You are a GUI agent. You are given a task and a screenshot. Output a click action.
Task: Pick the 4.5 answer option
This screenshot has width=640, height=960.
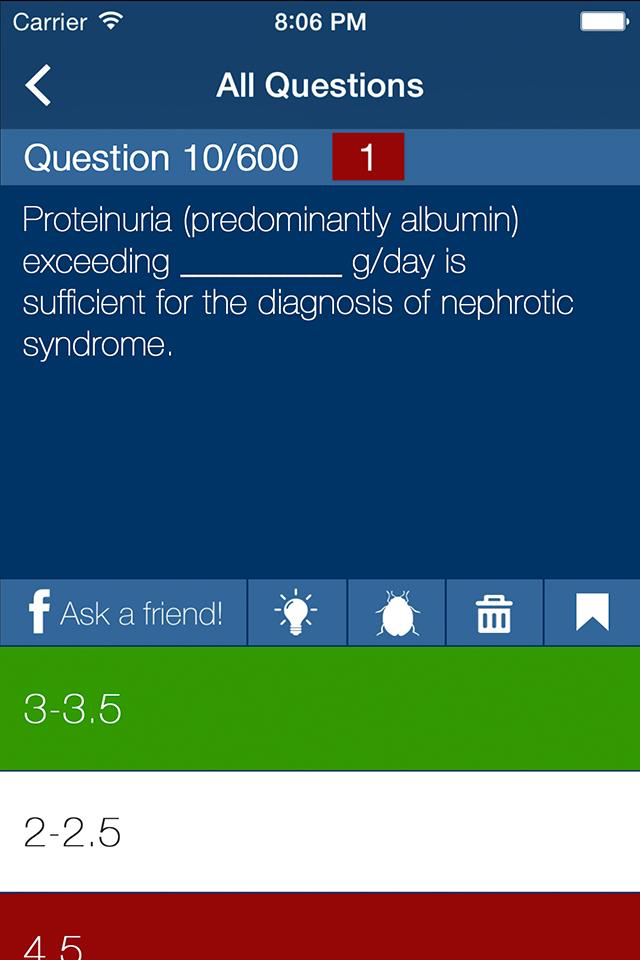[320, 927]
